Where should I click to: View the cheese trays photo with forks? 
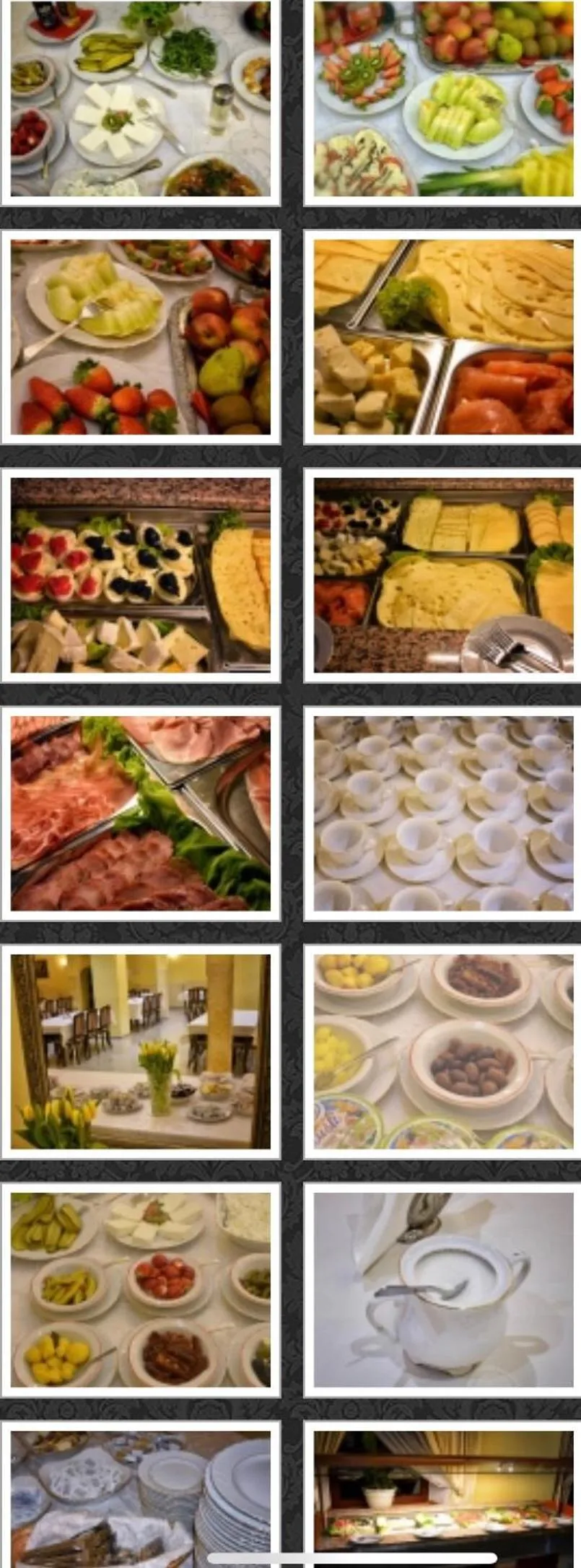pyautogui.click(x=443, y=575)
